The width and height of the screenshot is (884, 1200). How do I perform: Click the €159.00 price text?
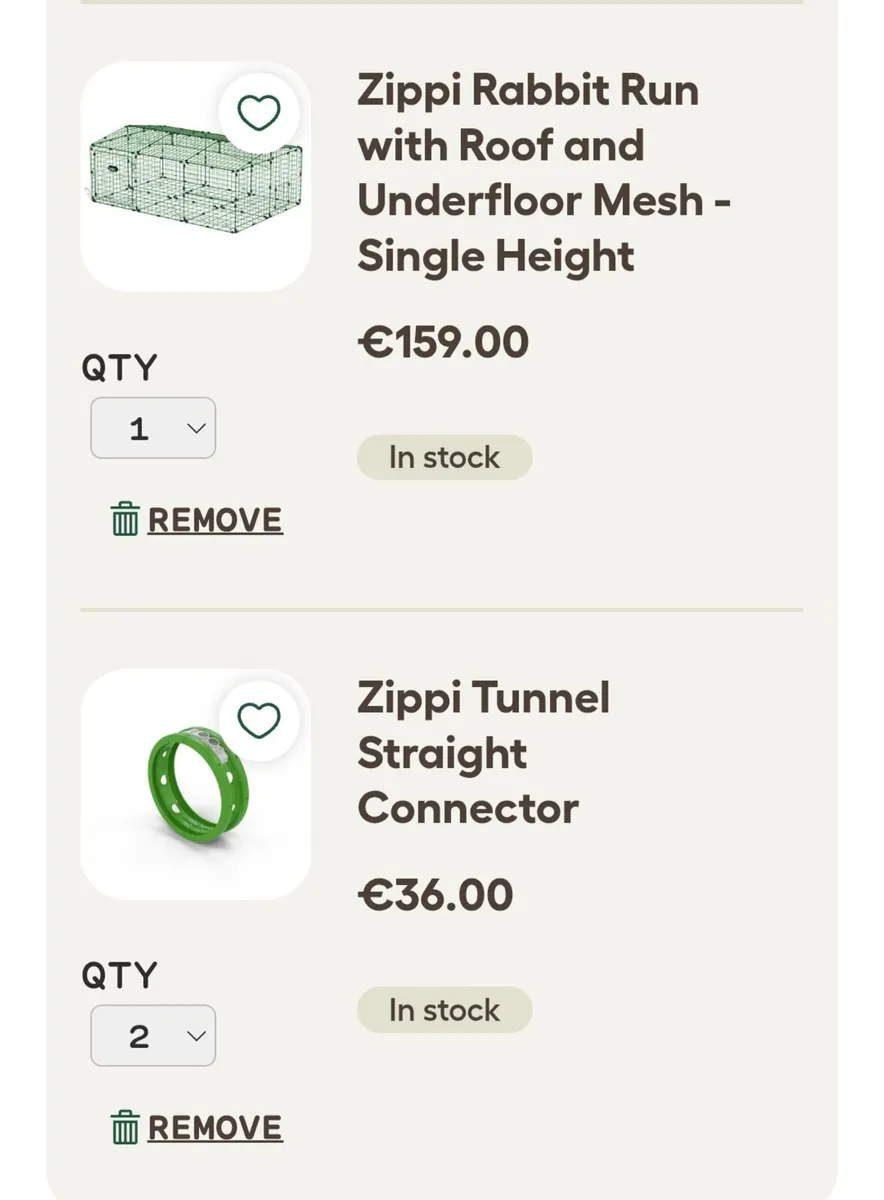click(443, 342)
